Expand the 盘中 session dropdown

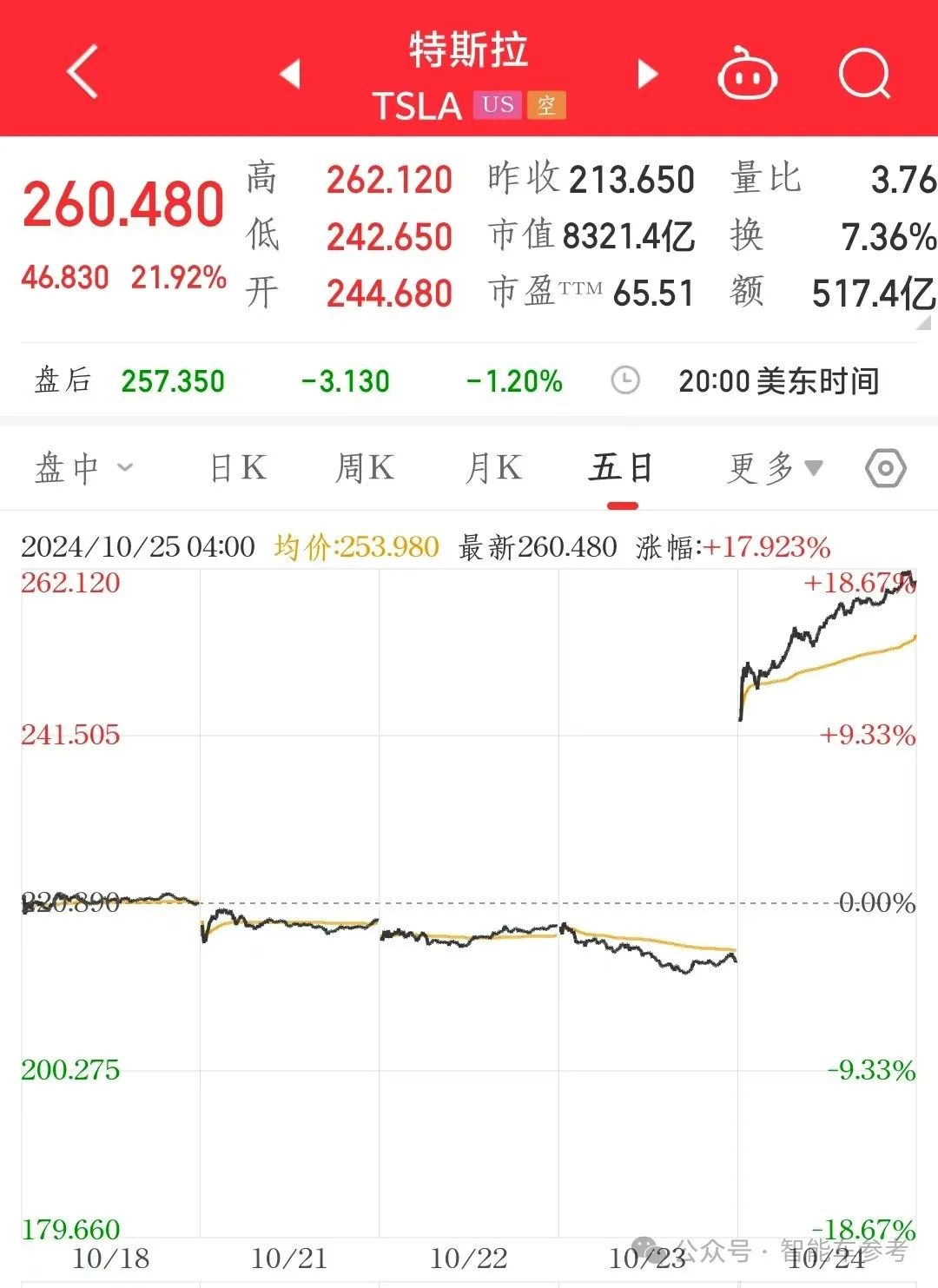[83, 468]
